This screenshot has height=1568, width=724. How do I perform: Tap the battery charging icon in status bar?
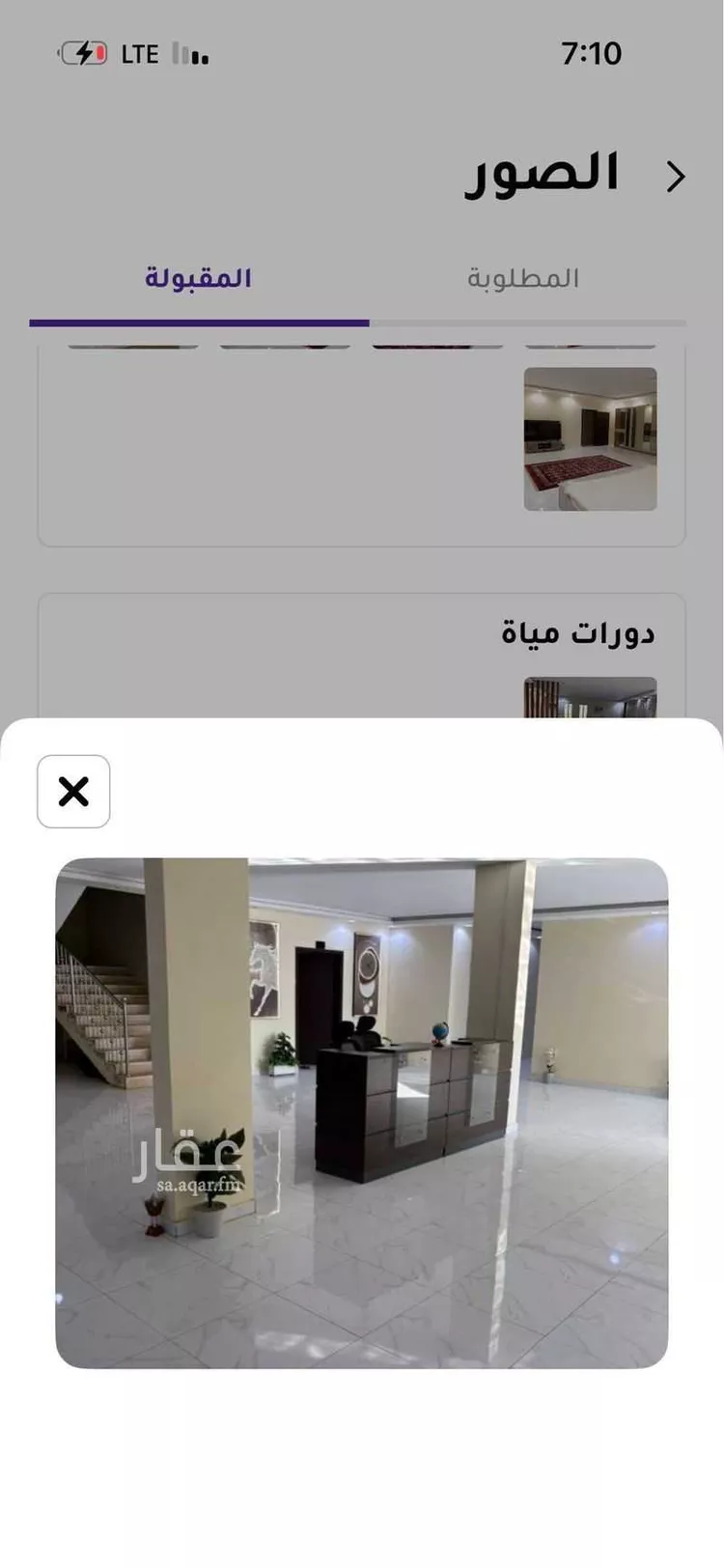pyautogui.click(x=85, y=53)
